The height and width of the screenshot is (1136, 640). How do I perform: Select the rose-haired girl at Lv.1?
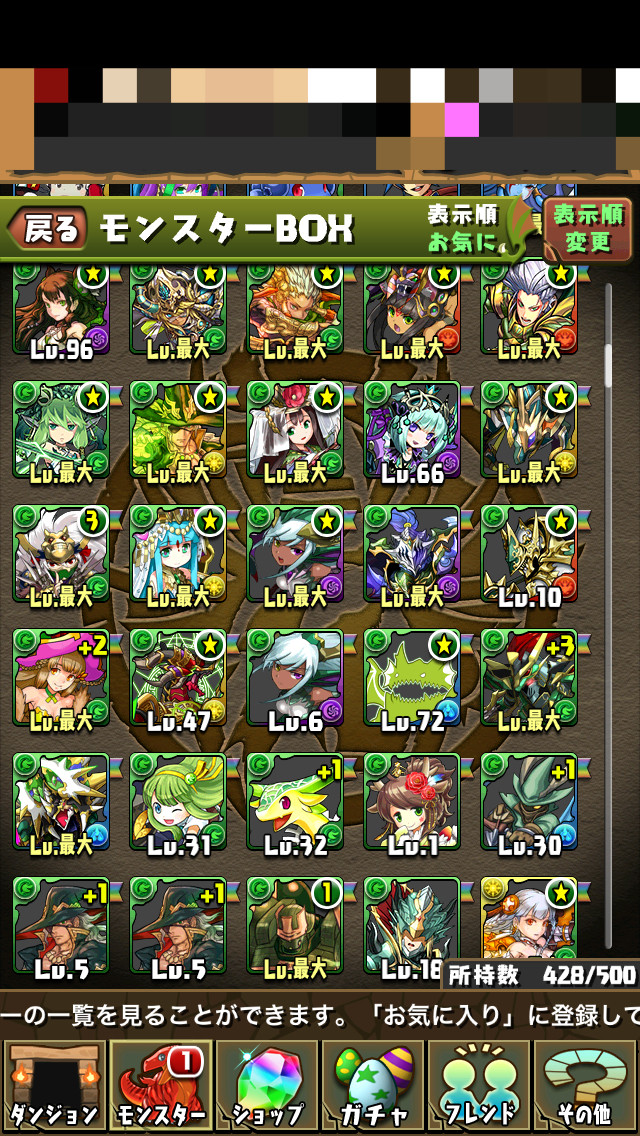click(x=412, y=801)
